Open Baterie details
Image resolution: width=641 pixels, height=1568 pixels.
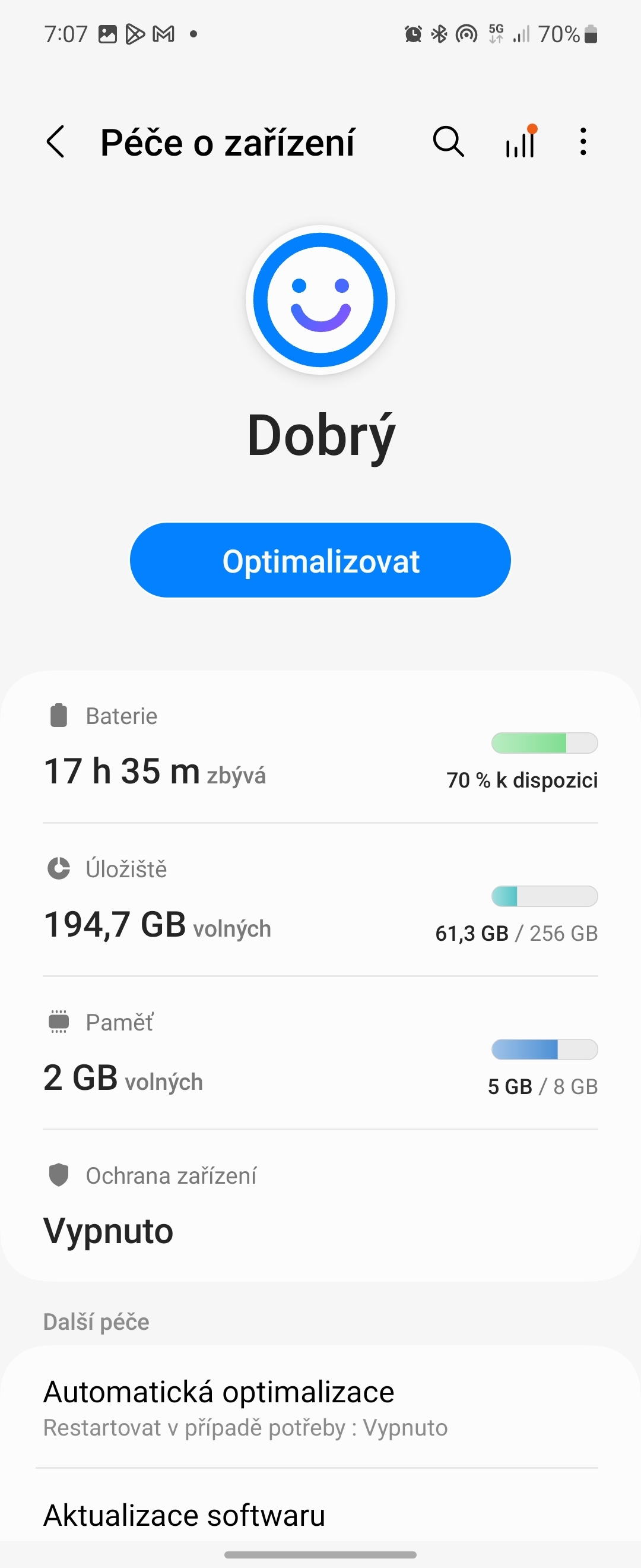point(320,749)
